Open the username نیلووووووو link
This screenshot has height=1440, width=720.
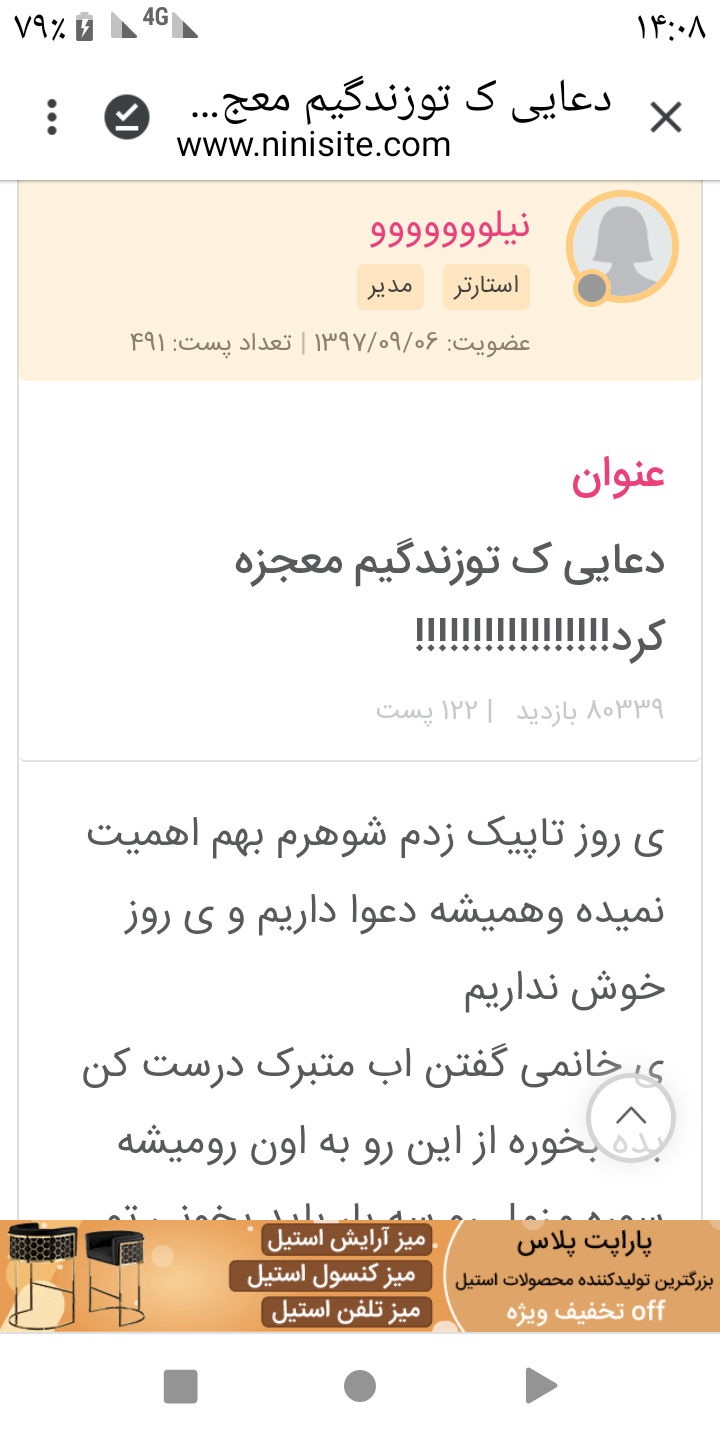click(x=450, y=229)
